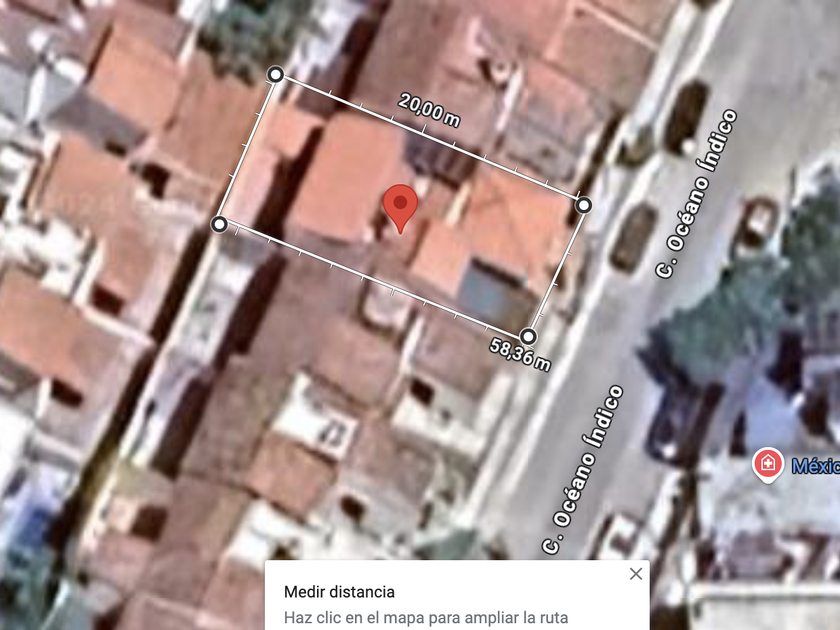Open the México hospital place marker
The image size is (840, 630).
[x=768, y=464]
